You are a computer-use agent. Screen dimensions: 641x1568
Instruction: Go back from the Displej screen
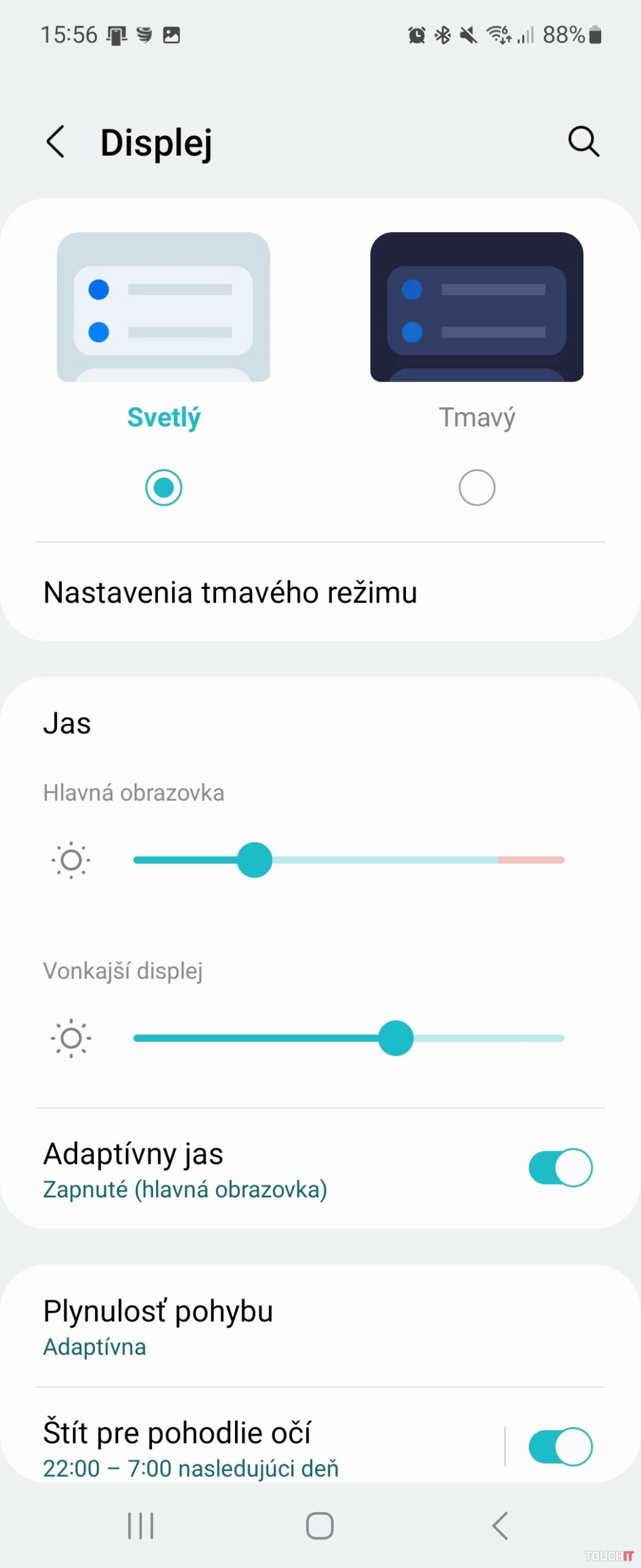tap(56, 142)
